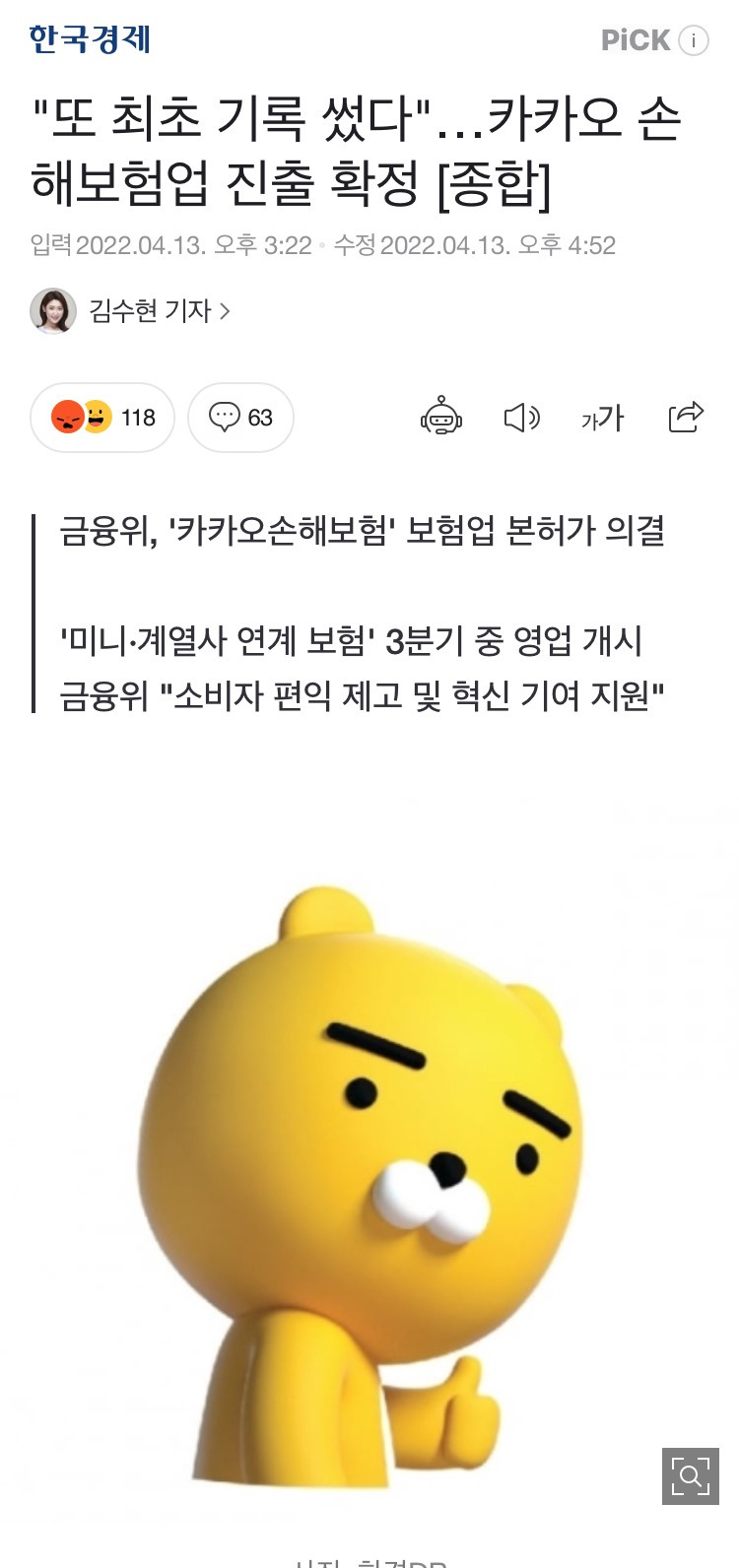Open the AI summary bot icon

440,418
